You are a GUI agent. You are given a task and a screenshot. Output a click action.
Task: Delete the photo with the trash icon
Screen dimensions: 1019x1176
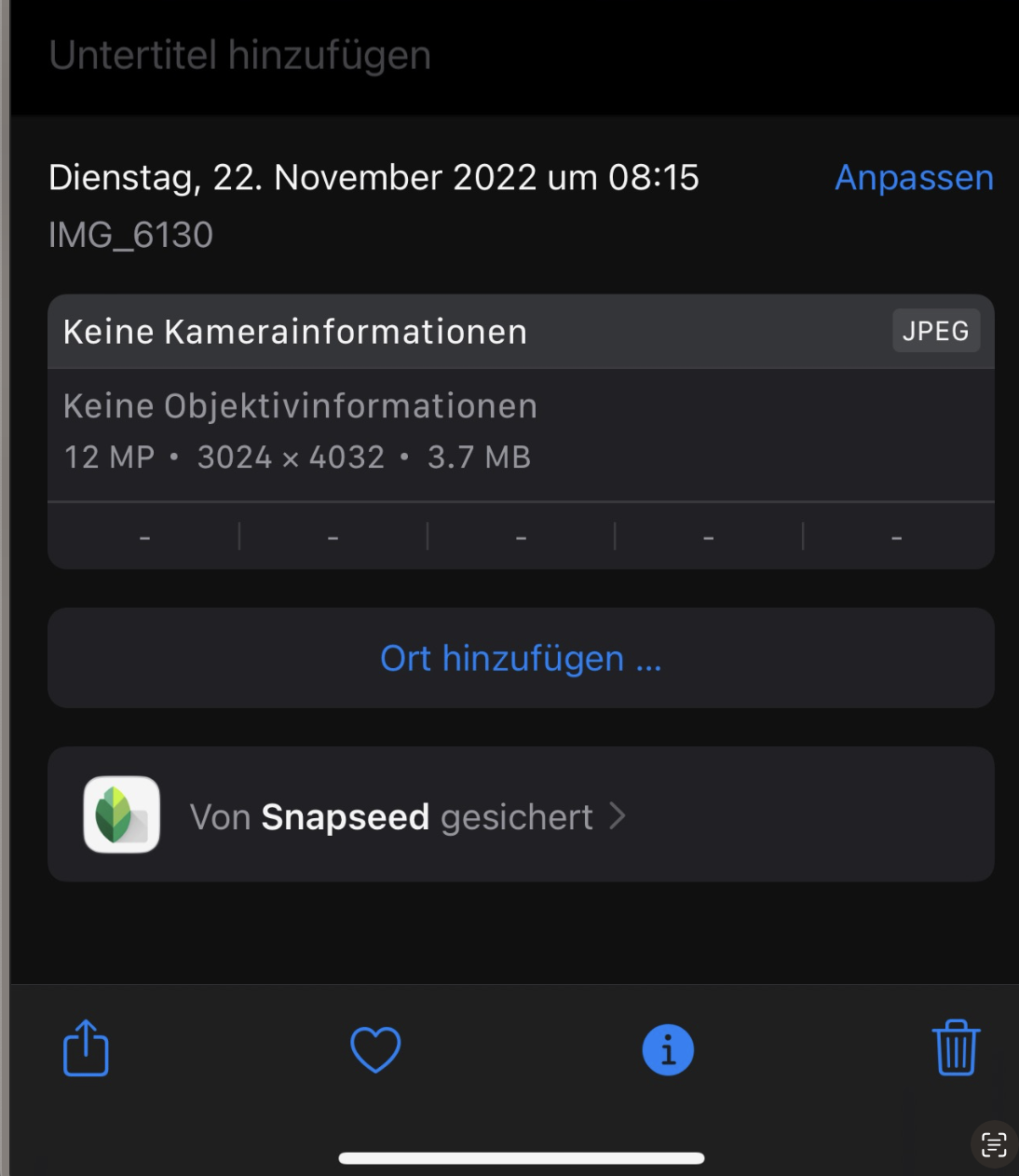[956, 1048]
